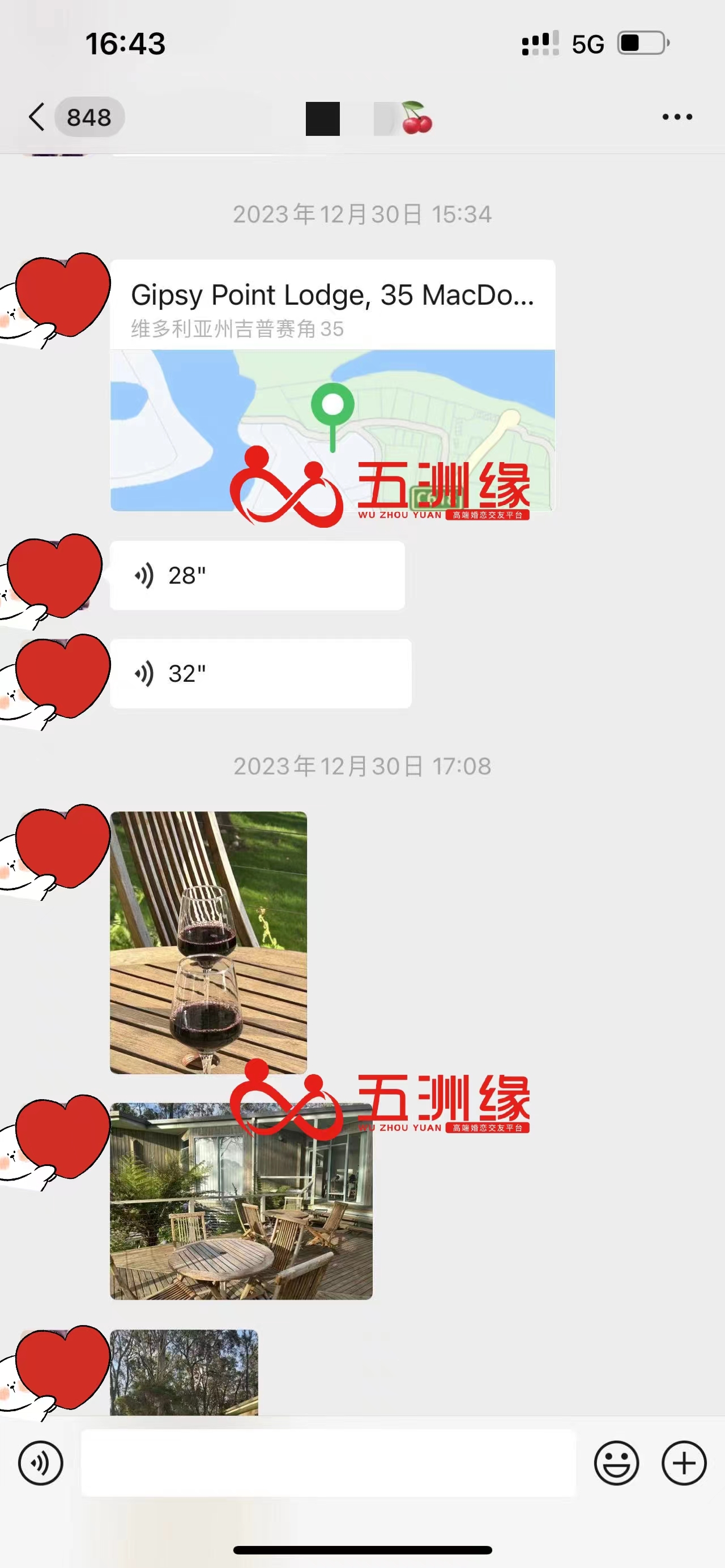Image resolution: width=725 pixels, height=1568 pixels.
Task: Open the Gipsy Point Lodge location card
Action: 332,385
